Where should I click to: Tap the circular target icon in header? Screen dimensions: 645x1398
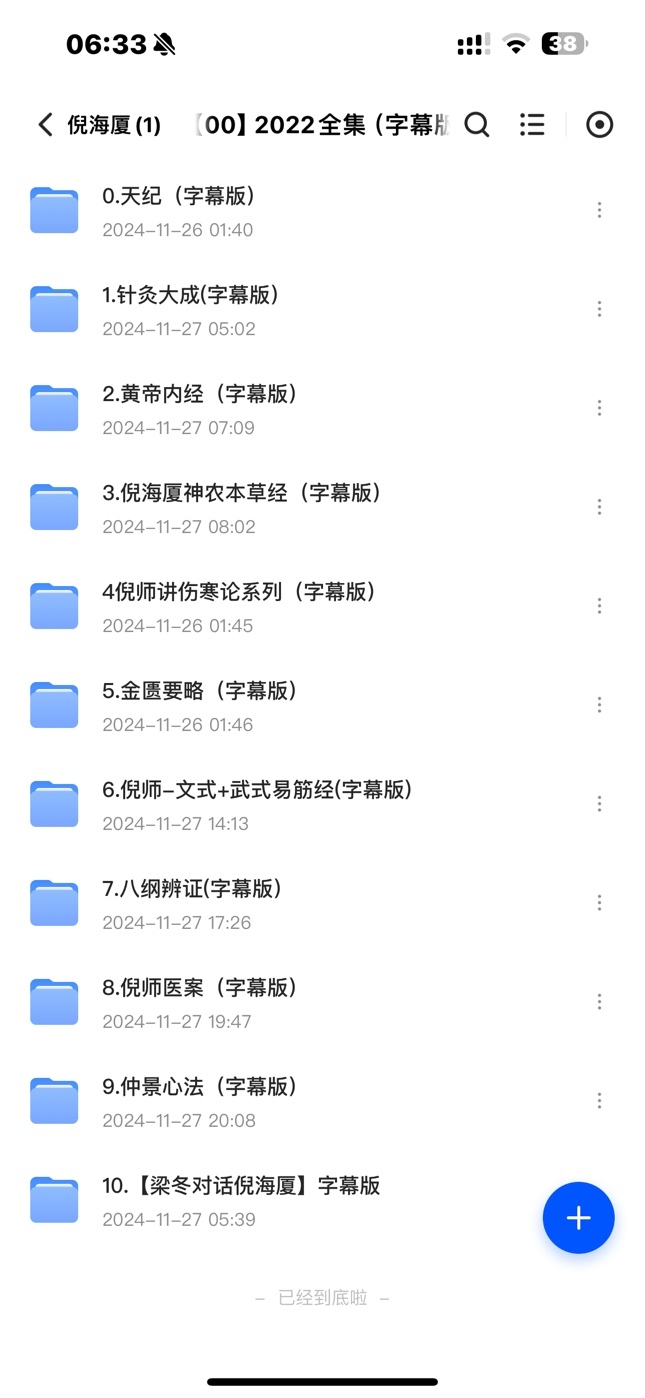point(599,125)
